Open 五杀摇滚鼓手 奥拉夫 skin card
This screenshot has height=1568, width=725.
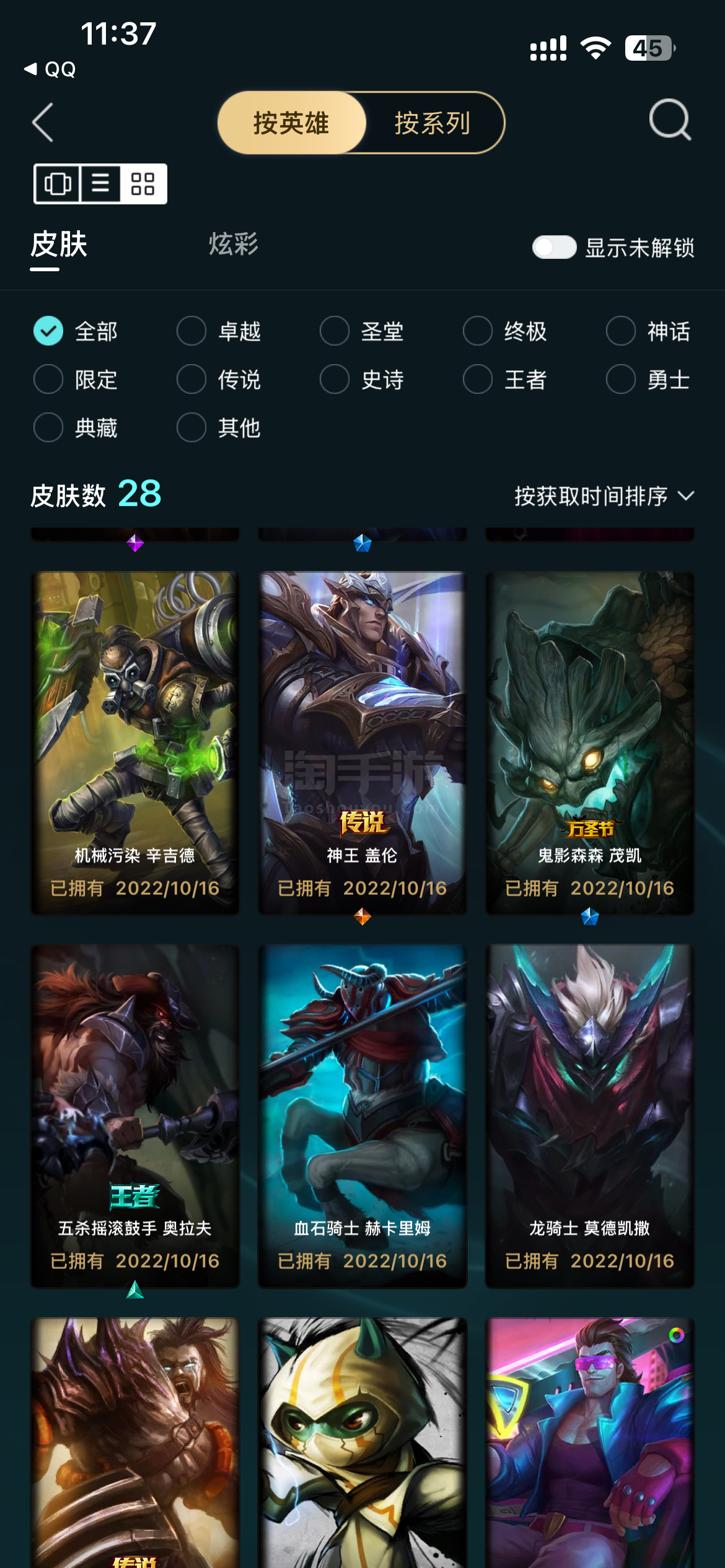pos(135,1116)
